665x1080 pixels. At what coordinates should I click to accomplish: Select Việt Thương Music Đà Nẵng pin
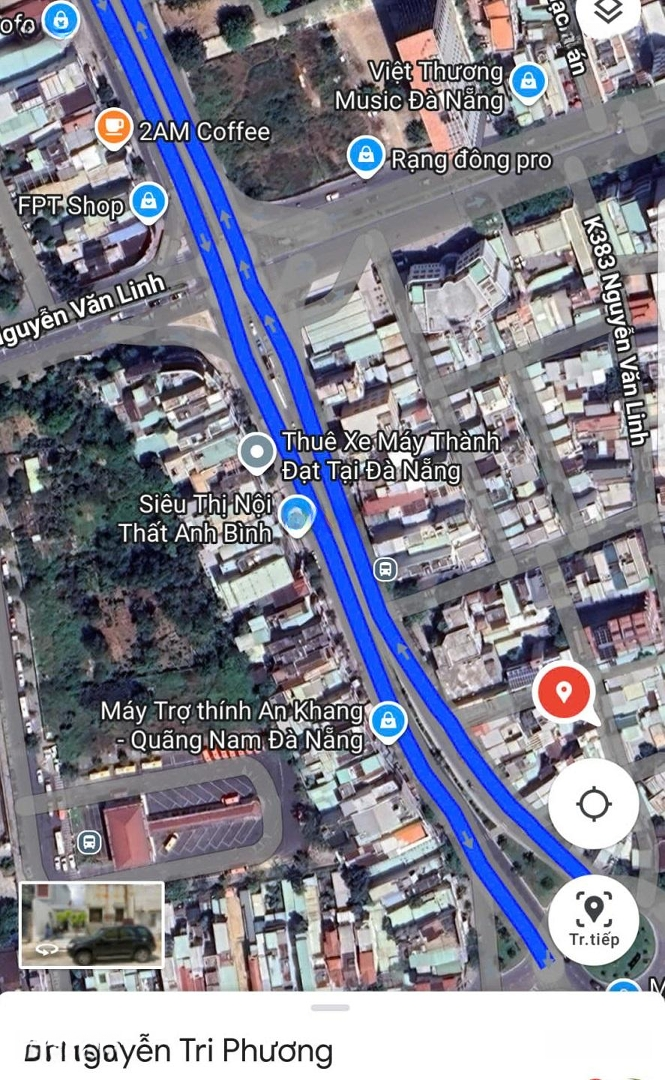[528, 82]
